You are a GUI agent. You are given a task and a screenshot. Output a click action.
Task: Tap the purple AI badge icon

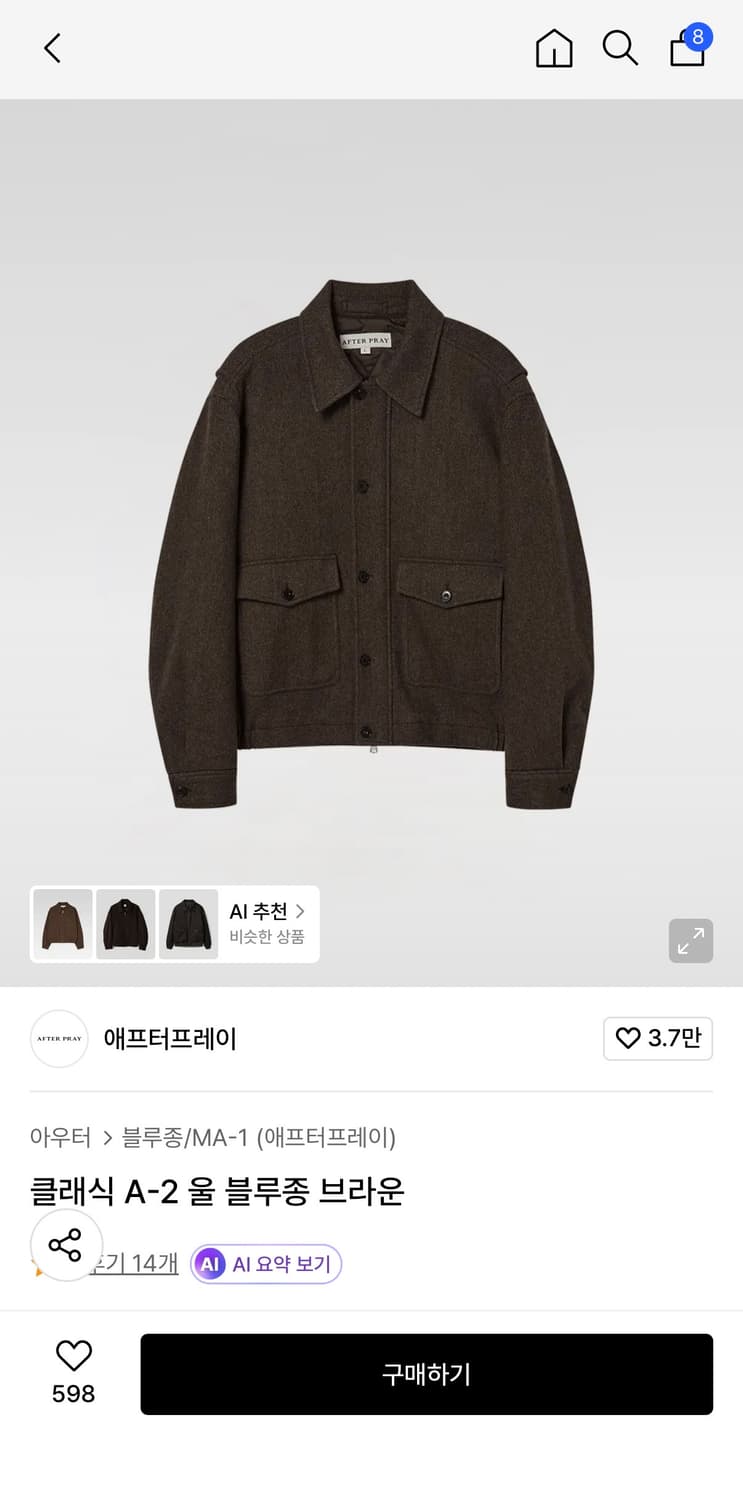coord(210,1264)
